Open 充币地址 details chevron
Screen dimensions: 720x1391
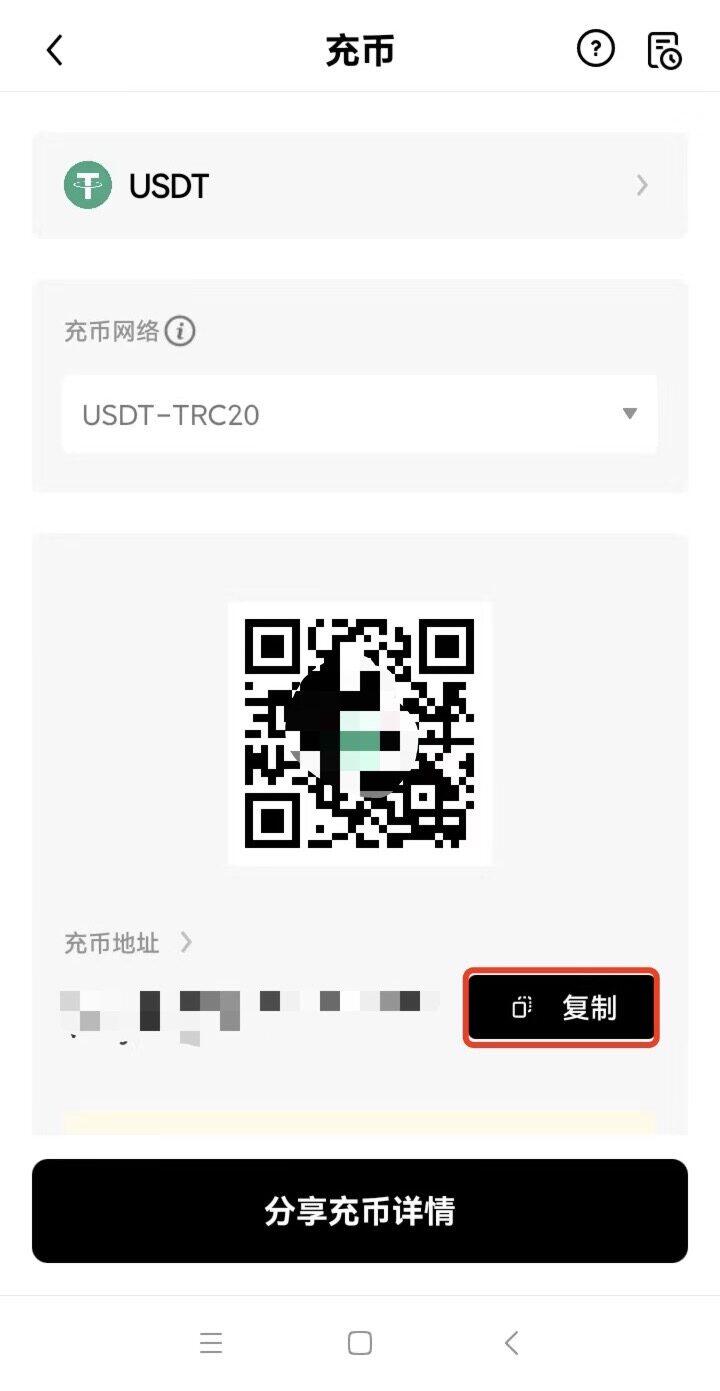[x=186, y=942]
